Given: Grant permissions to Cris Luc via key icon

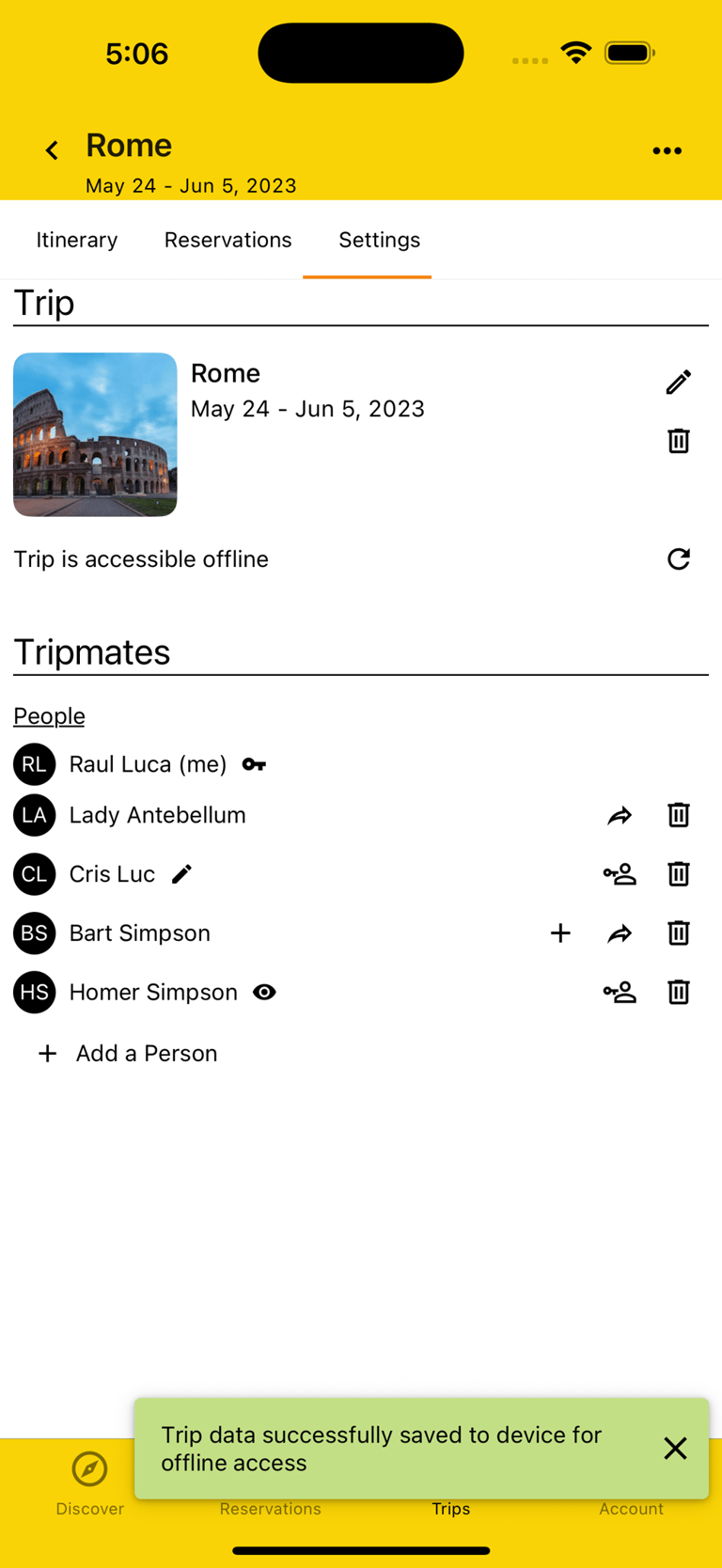Looking at the screenshot, I should [620, 873].
